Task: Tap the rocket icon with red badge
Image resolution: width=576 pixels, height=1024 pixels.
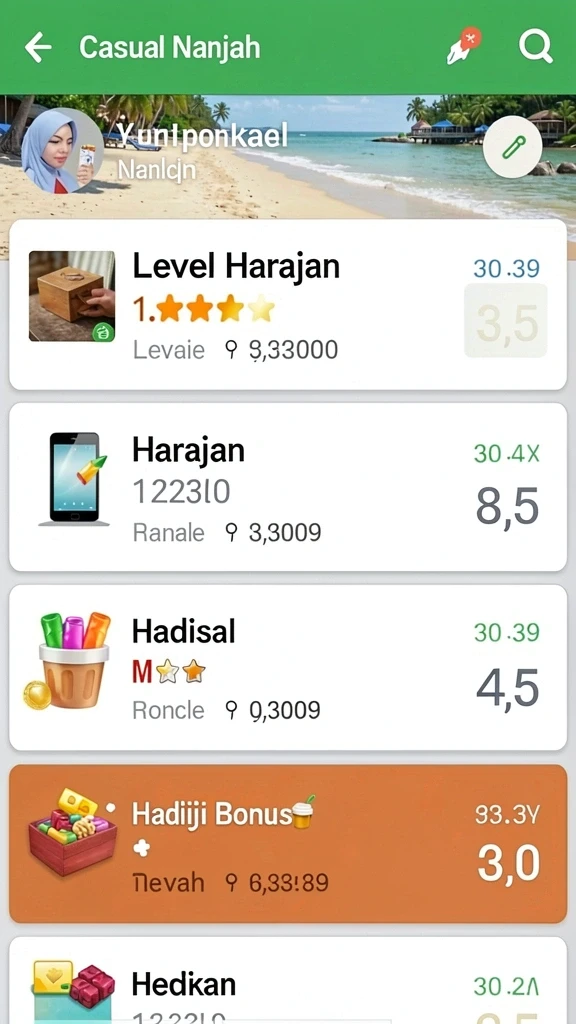Action: 464,46
